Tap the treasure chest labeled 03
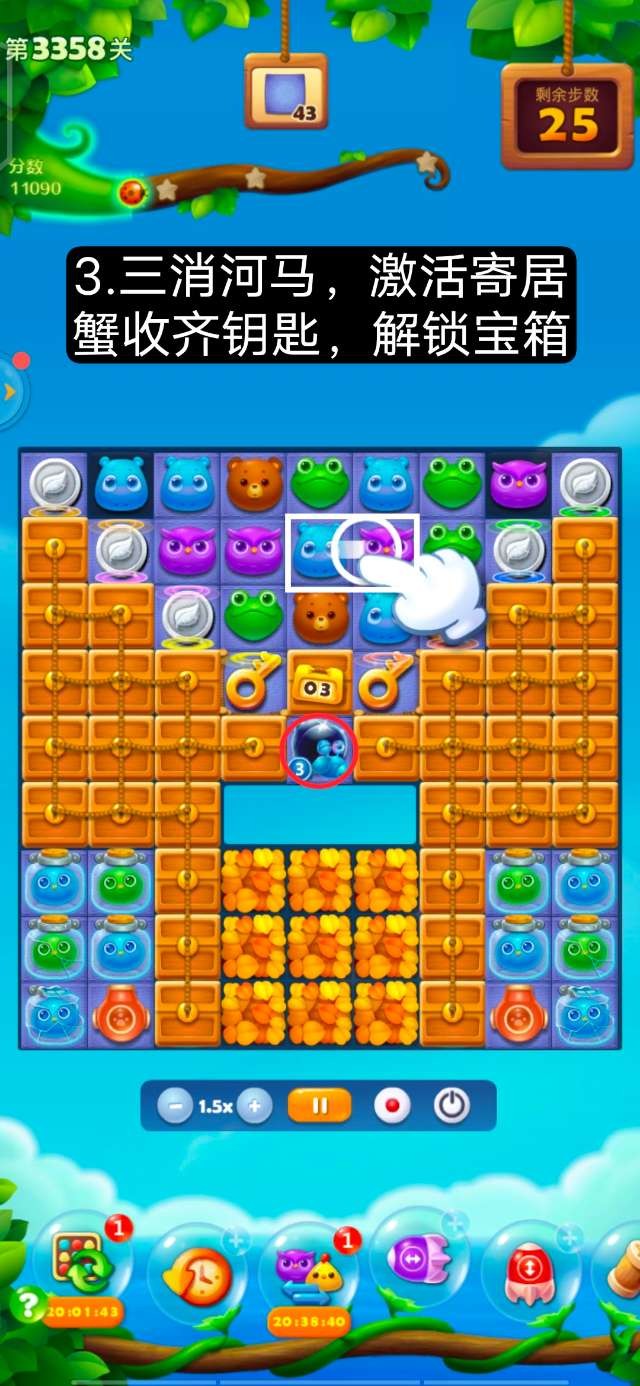Viewport: 640px width, 1386px height. (320, 682)
